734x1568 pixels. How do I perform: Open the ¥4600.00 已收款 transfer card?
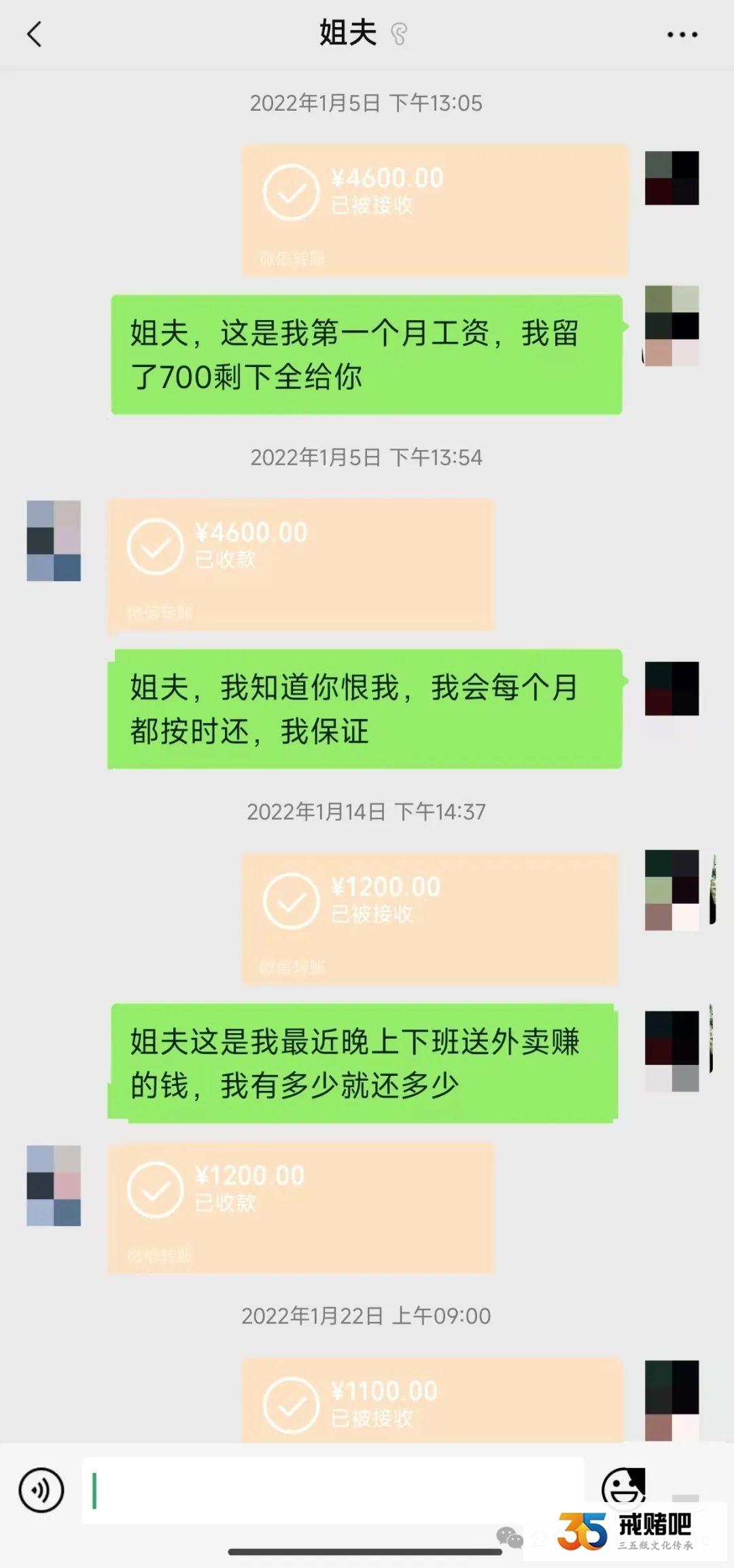pyautogui.click(x=300, y=563)
